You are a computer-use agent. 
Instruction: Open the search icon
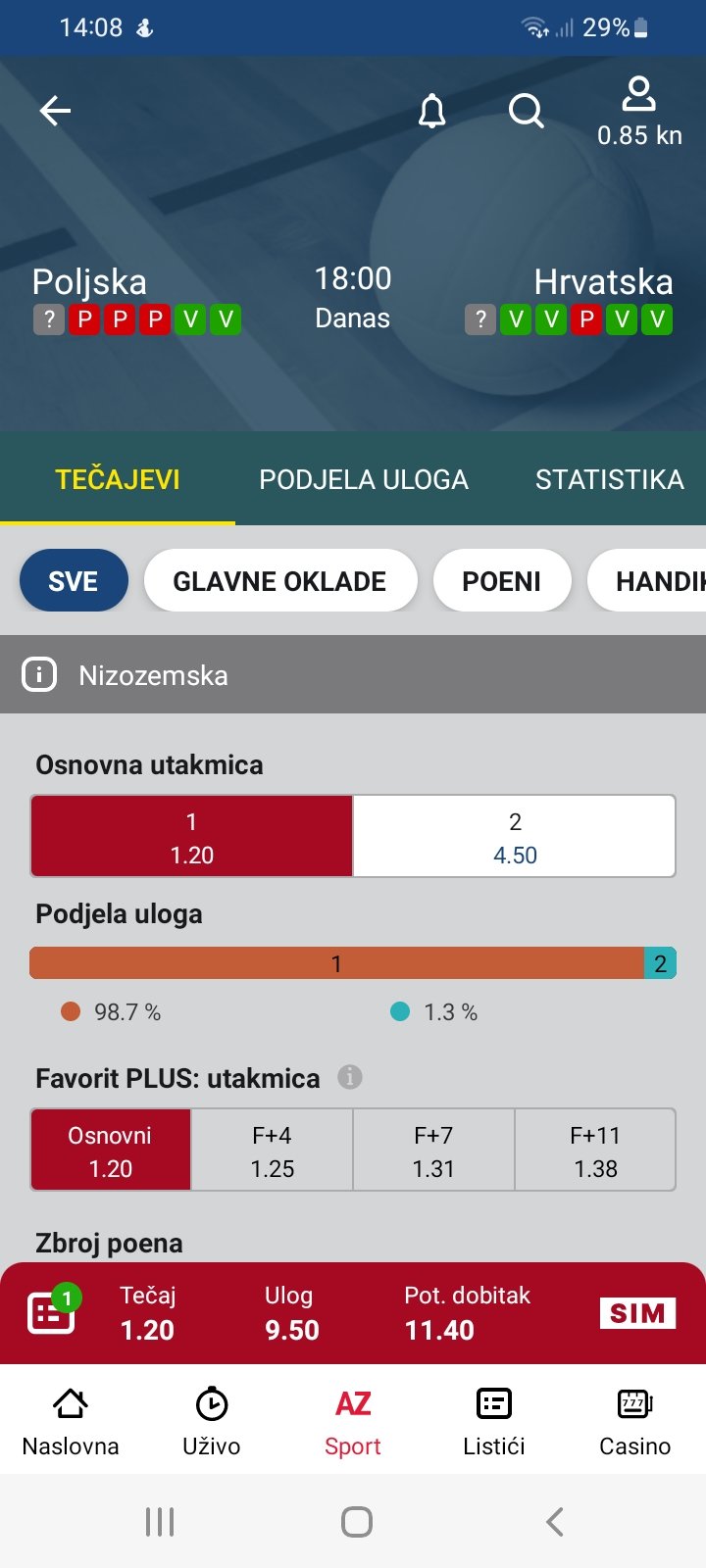(526, 111)
